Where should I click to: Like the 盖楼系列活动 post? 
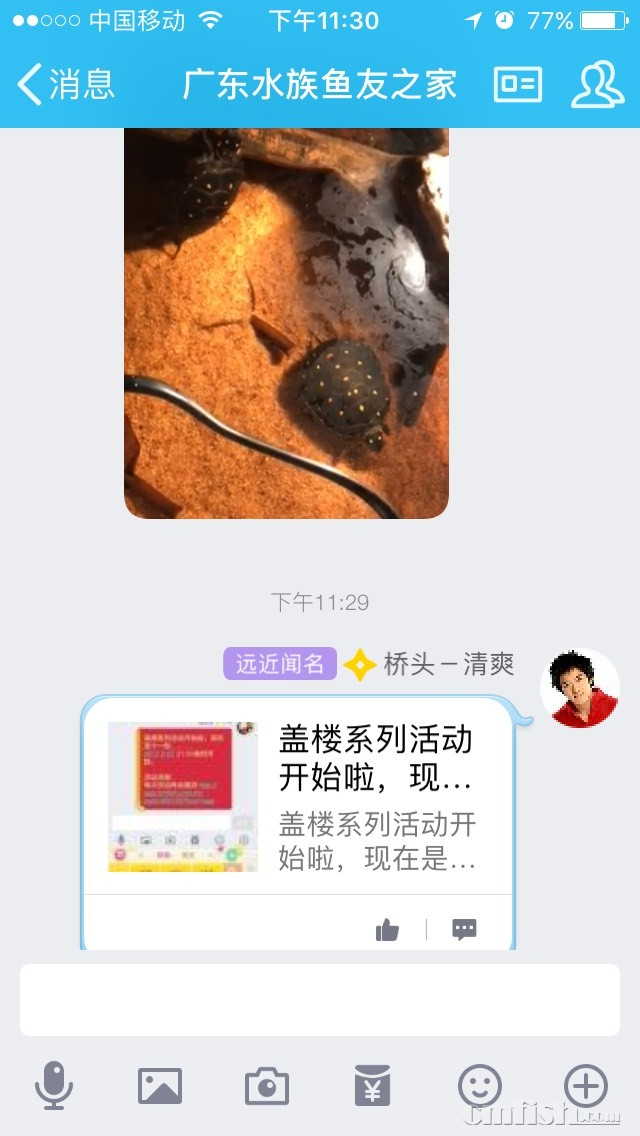387,930
